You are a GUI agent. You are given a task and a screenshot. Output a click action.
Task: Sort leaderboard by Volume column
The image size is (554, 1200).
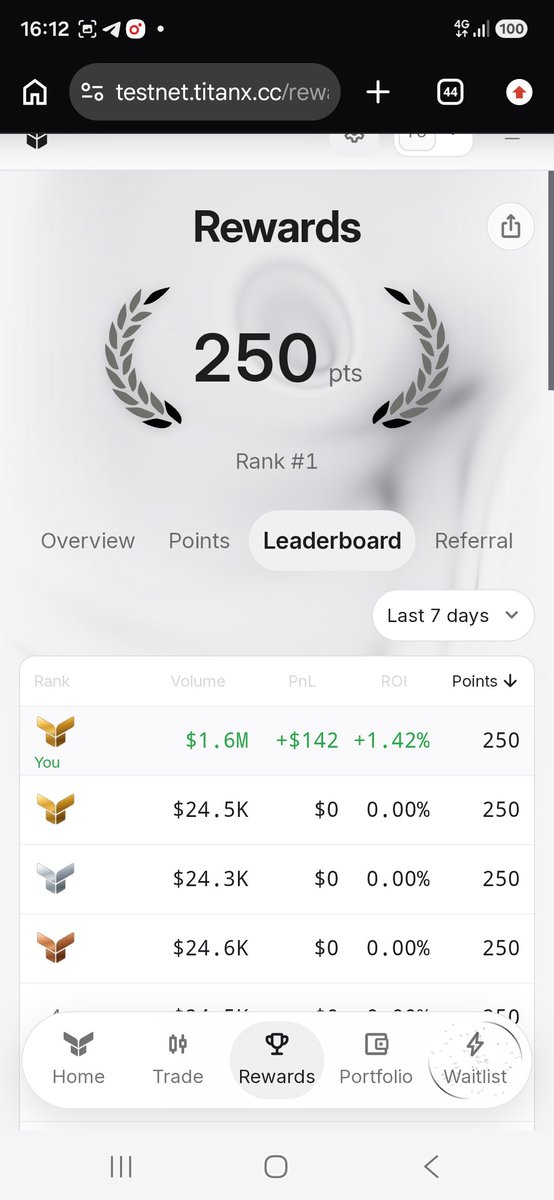point(198,681)
